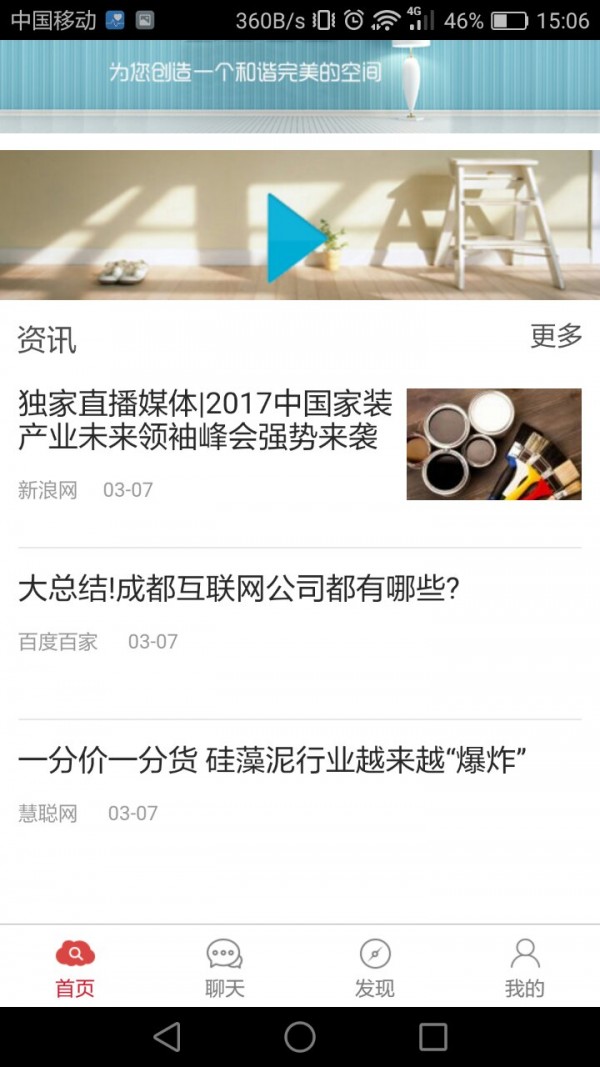
Task: Read the 成都互联网公司 article
Action: coord(238,589)
